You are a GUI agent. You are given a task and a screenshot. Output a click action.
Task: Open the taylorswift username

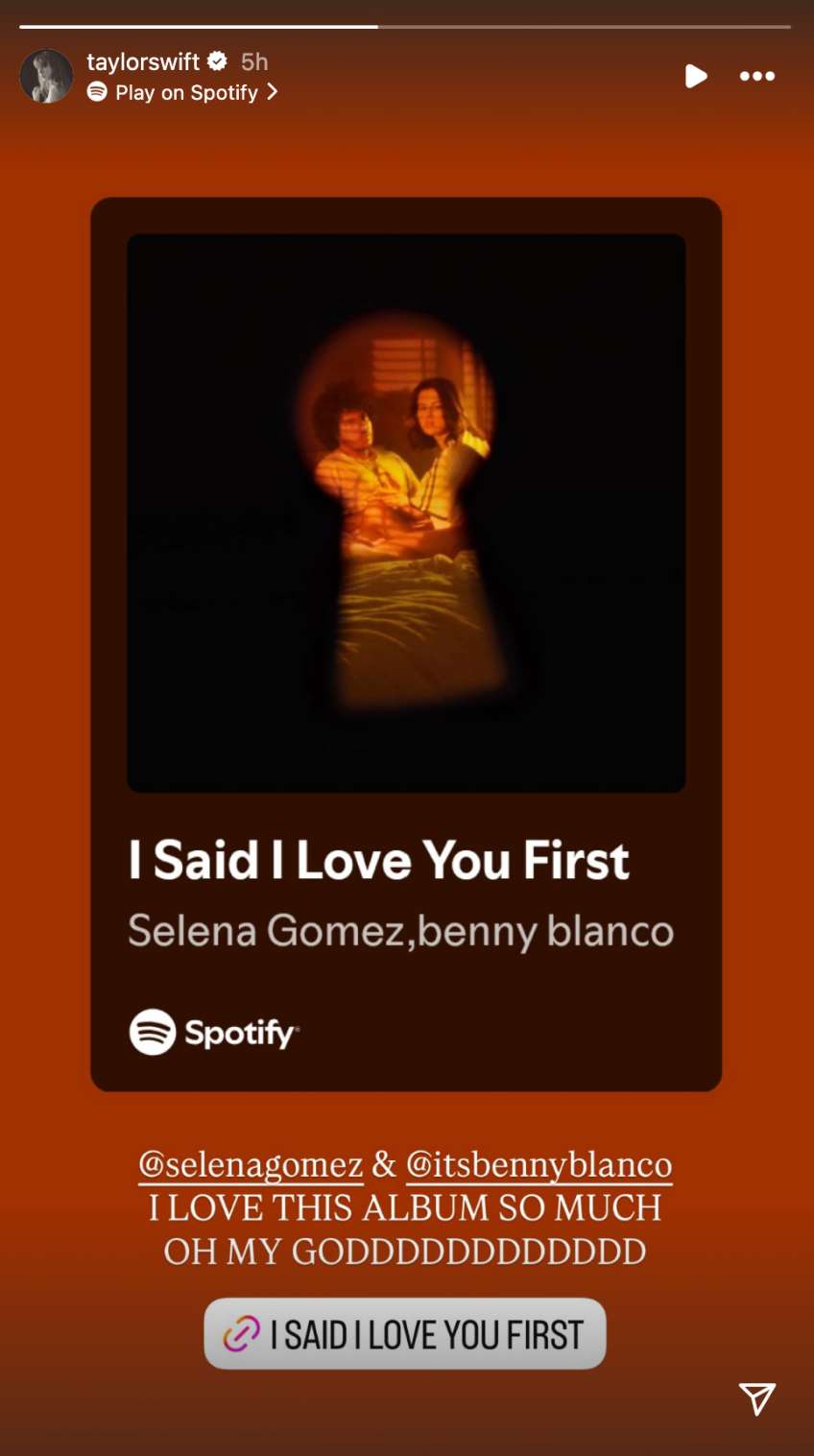click(x=143, y=61)
